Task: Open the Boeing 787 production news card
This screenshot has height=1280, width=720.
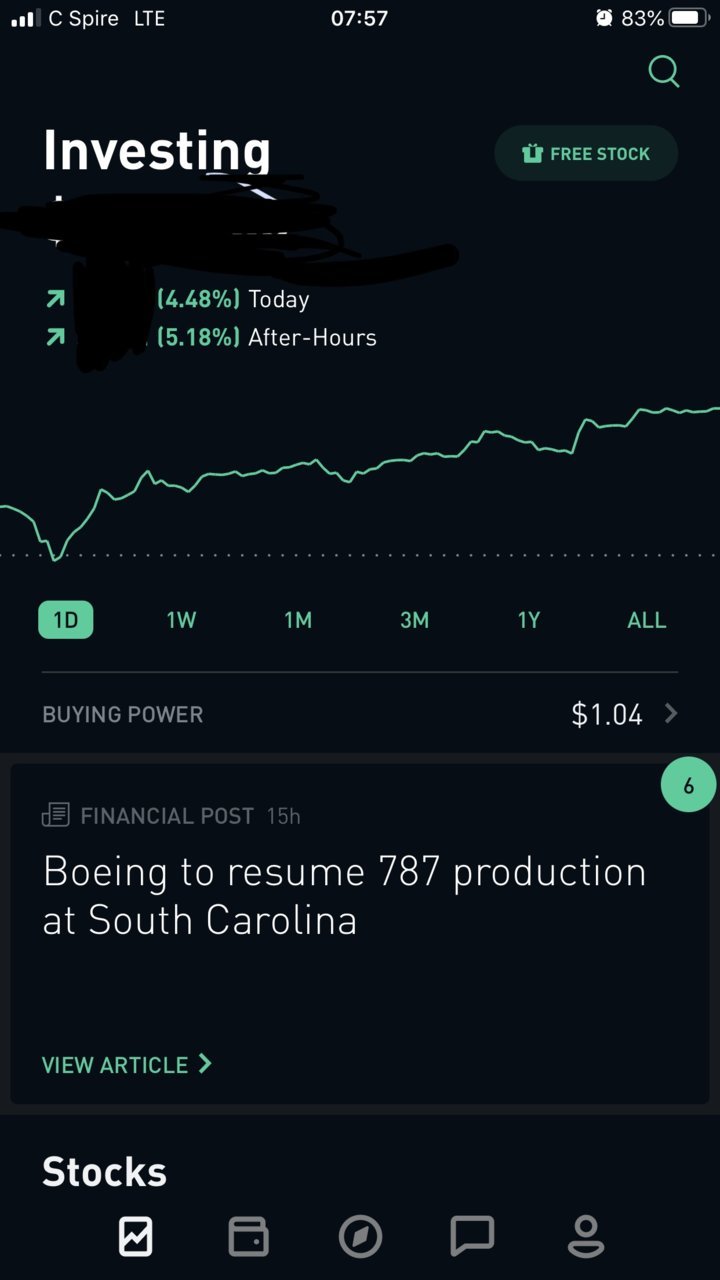Action: pyautogui.click(x=345, y=895)
